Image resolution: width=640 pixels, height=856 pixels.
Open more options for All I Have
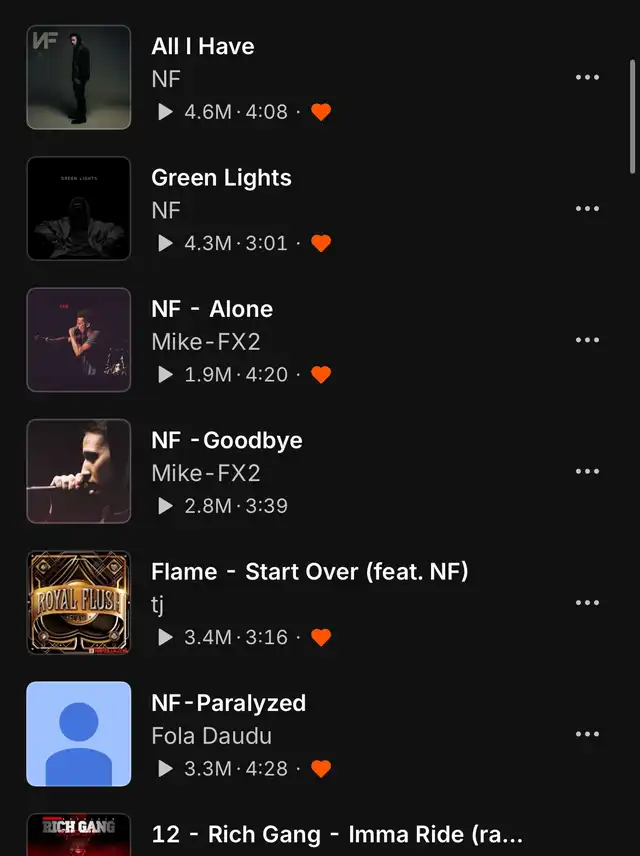coord(587,78)
